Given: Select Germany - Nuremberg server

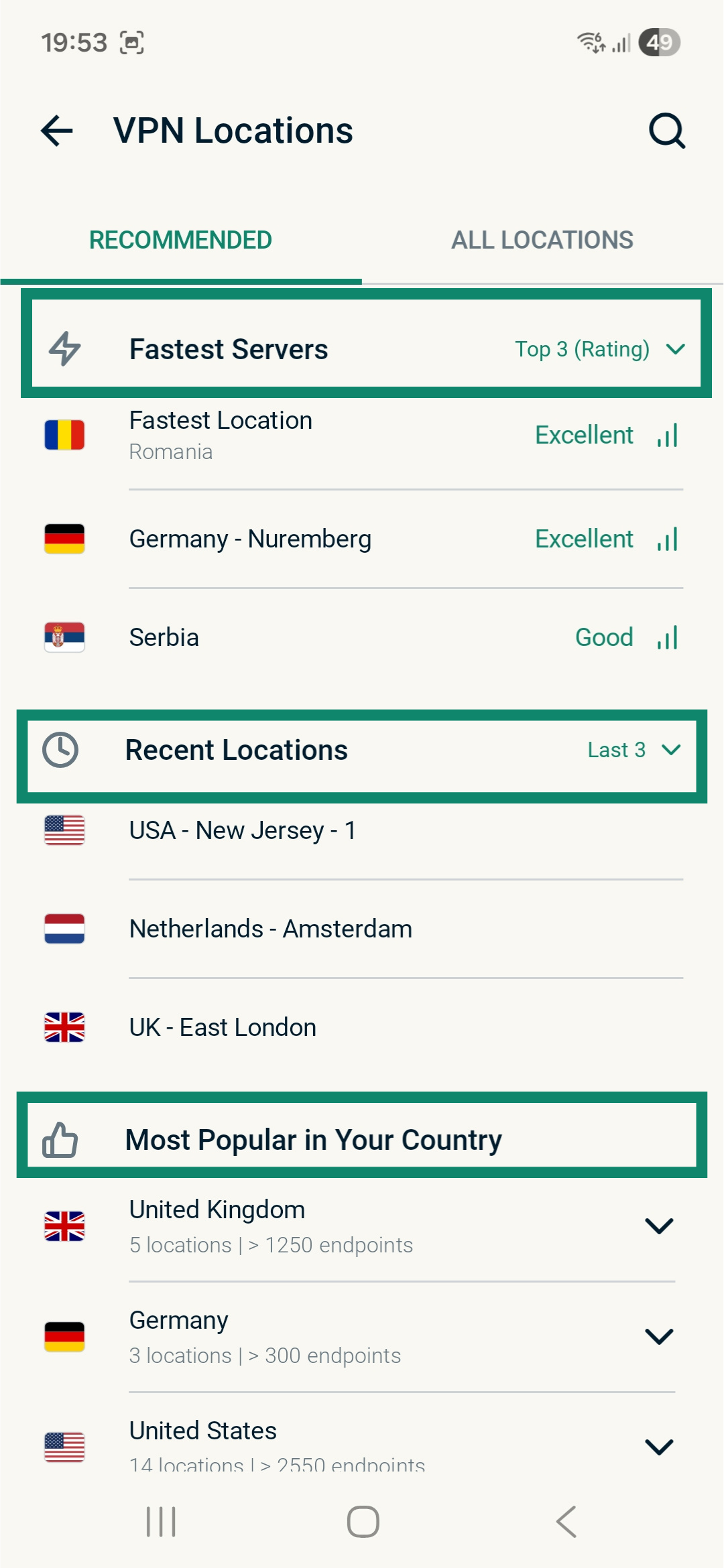Looking at the screenshot, I should click(x=362, y=539).
